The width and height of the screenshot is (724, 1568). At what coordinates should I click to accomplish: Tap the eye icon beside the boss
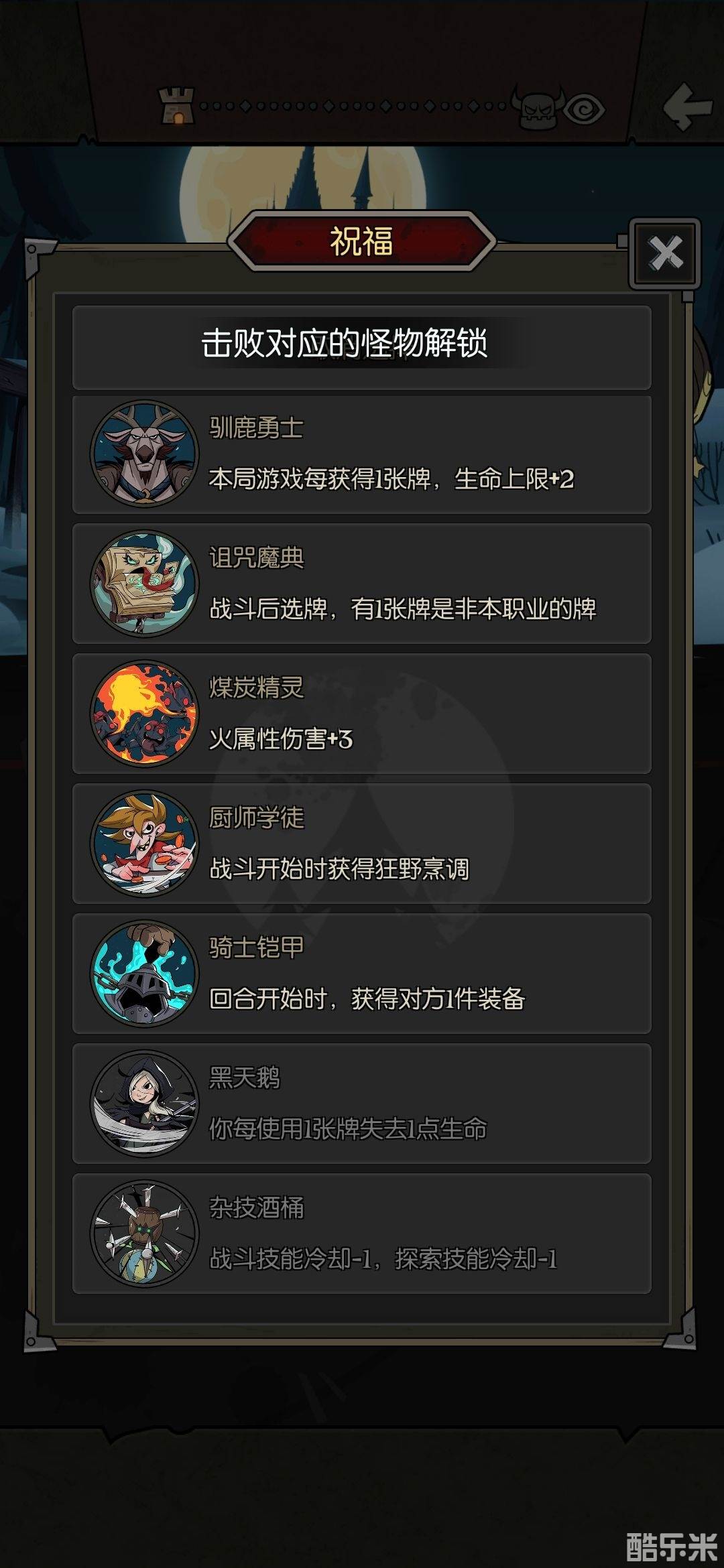[584, 109]
